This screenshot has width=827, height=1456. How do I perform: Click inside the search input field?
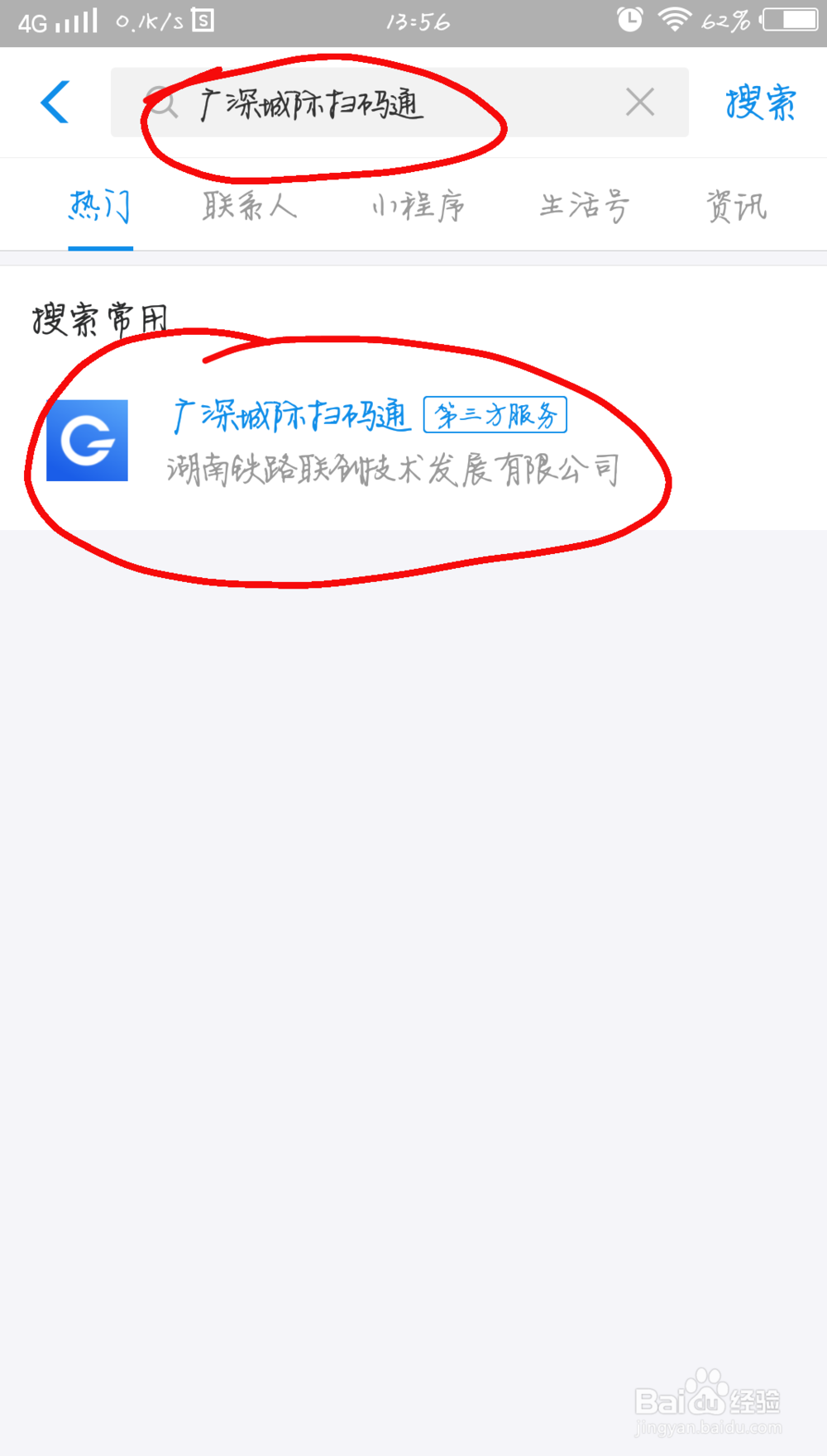[372, 103]
